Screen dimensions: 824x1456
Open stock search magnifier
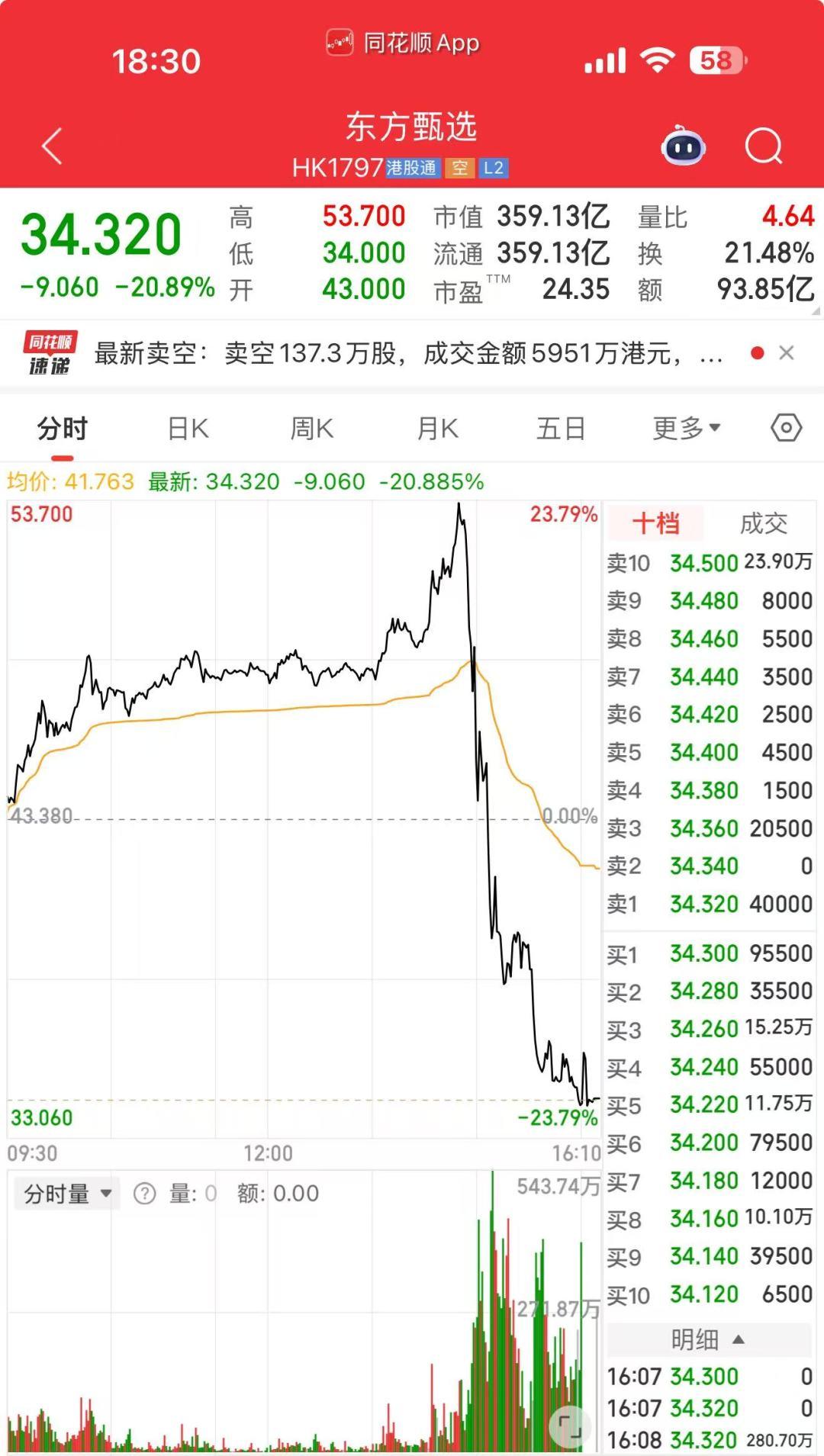click(764, 146)
